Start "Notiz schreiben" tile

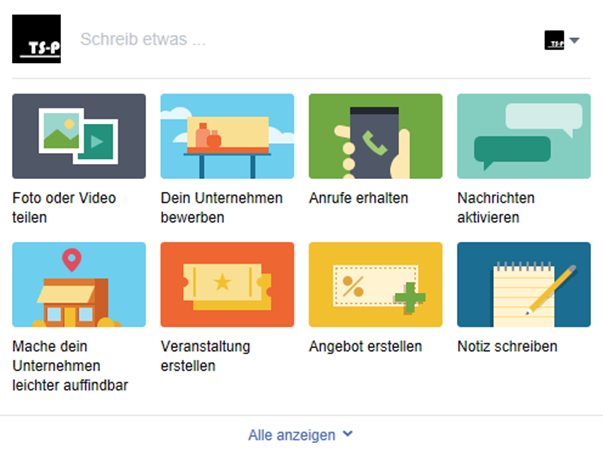pyautogui.click(x=523, y=284)
